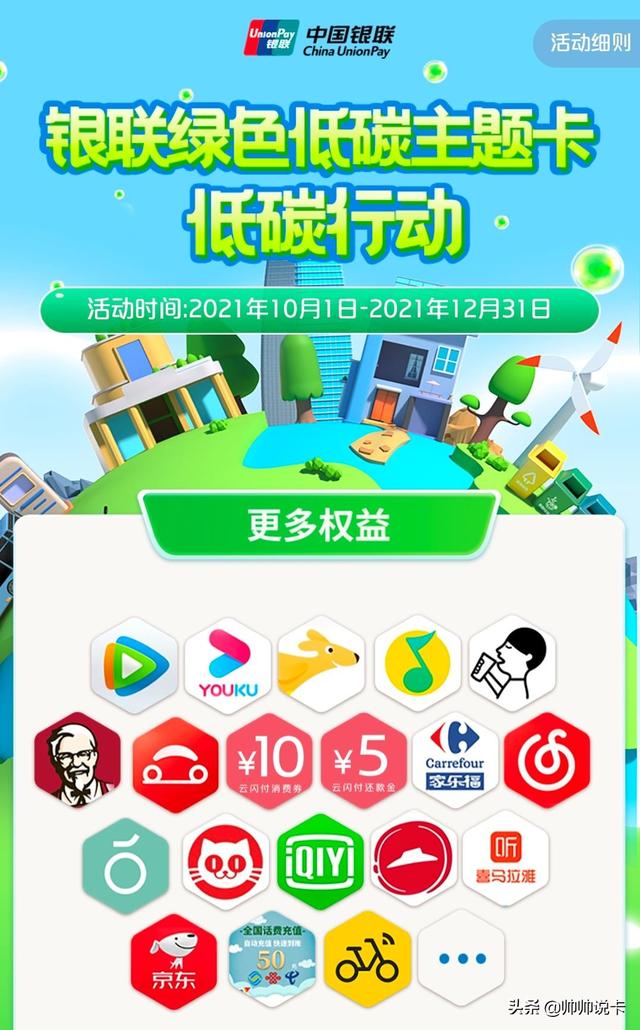Open the ¥10 云闪付消费券 coupon tile
The image size is (640, 1030).
tap(270, 762)
